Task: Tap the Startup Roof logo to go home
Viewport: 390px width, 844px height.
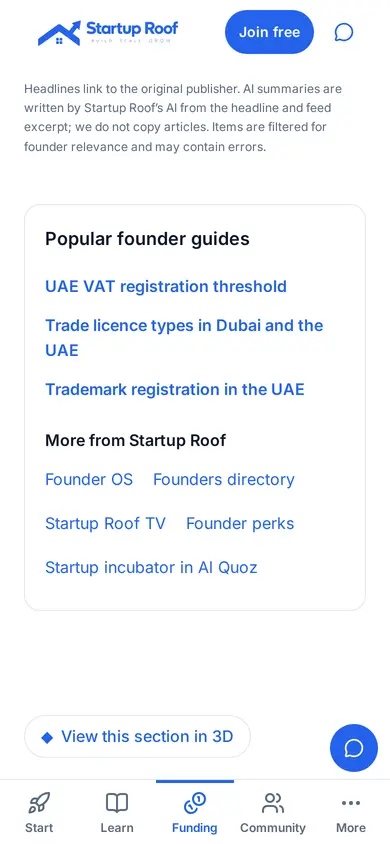Action: [108, 32]
